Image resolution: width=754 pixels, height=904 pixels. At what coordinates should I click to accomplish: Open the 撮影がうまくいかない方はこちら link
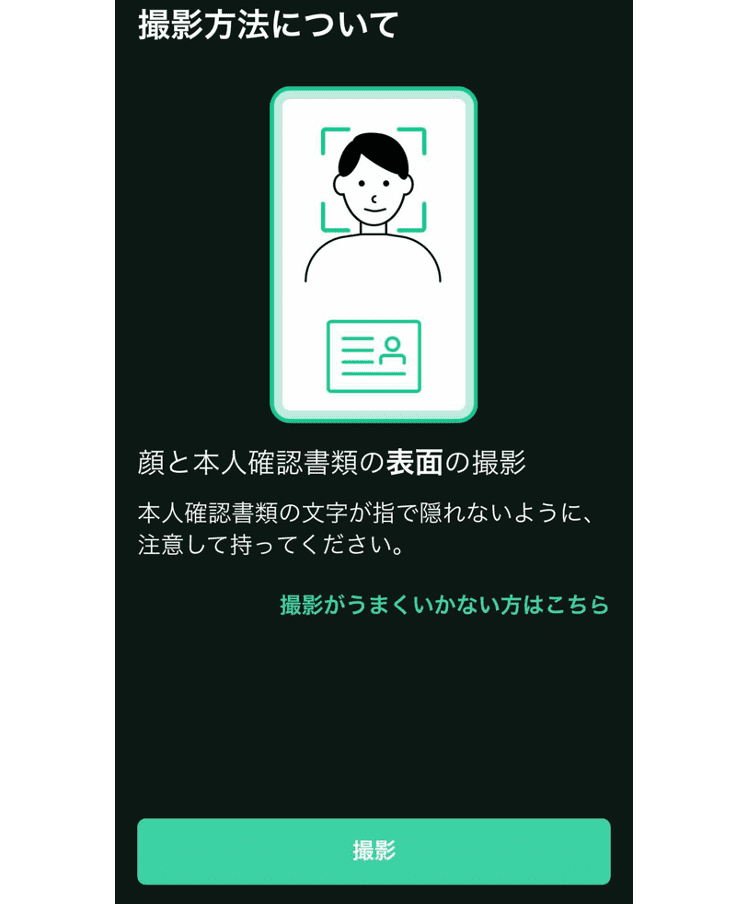coord(444,605)
